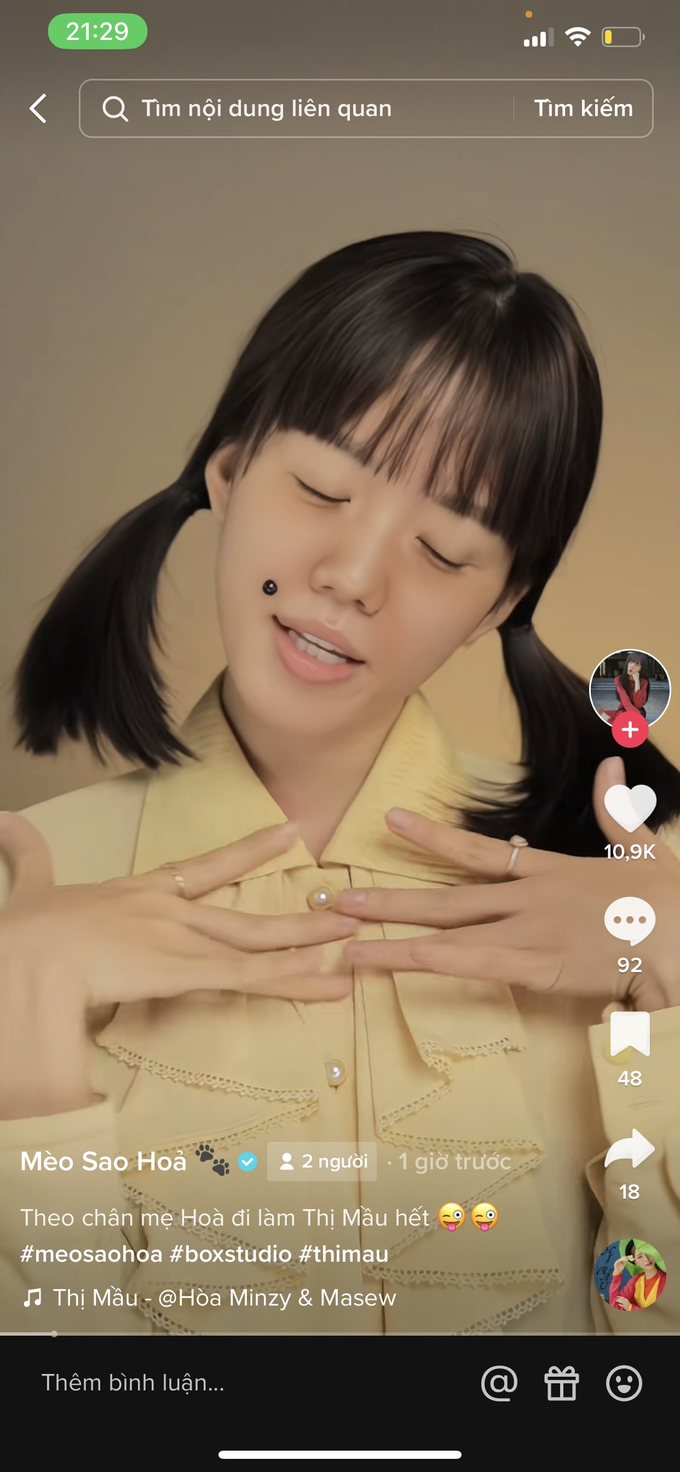Tap the 'Tìm kiếm' button
The height and width of the screenshot is (1472, 680).
tap(583, 108)
